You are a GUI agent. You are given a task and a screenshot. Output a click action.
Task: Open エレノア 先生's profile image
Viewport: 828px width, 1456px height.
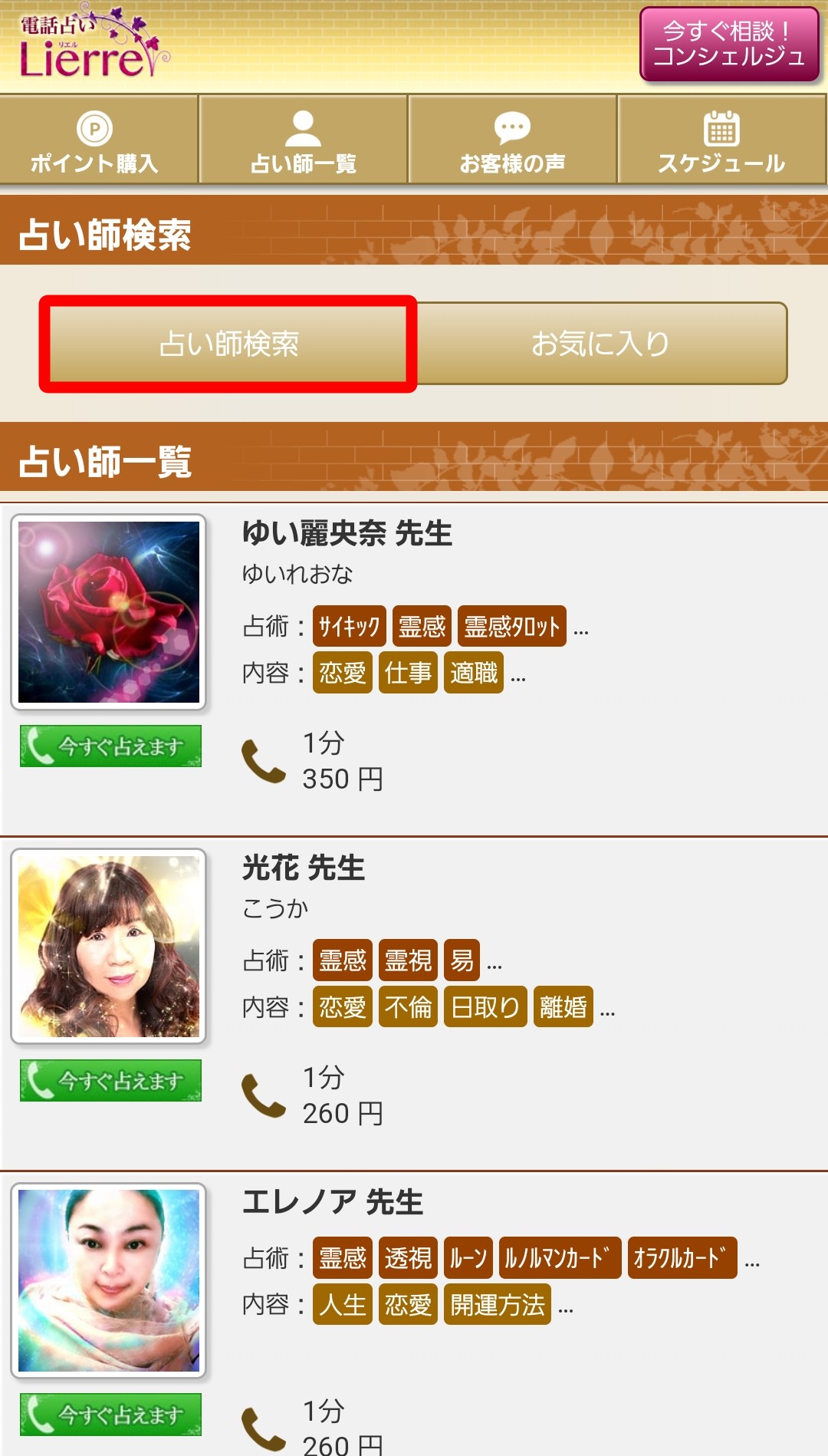pos(109,1280)
